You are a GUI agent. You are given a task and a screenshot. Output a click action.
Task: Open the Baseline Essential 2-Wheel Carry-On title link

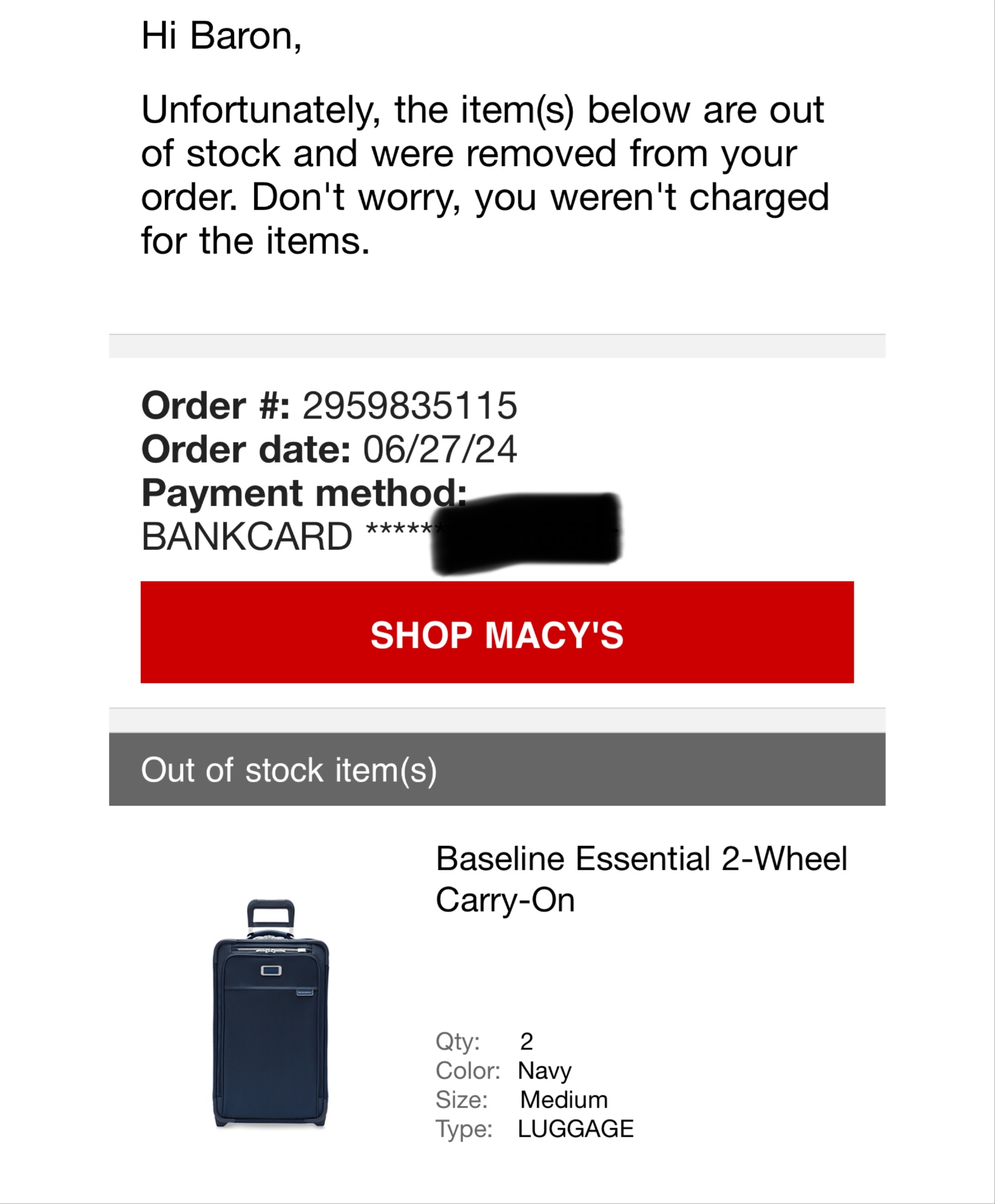click(x=641, y=879)
